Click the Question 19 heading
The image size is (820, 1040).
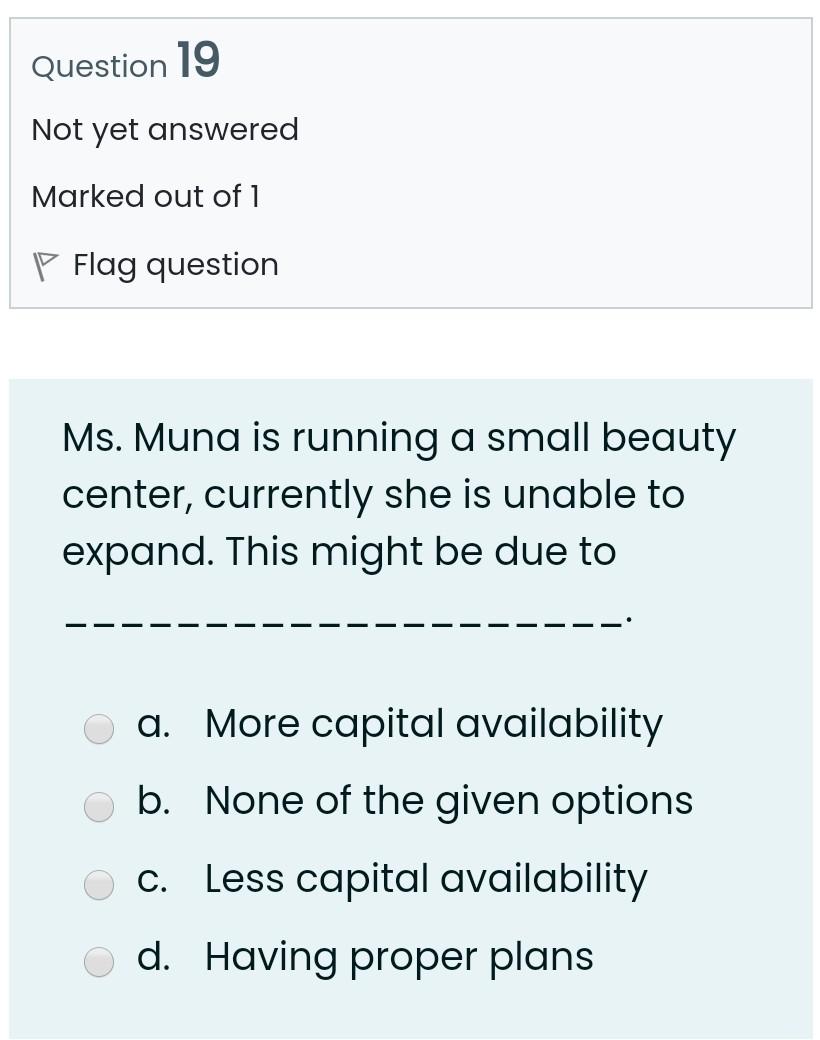(125, 60)
